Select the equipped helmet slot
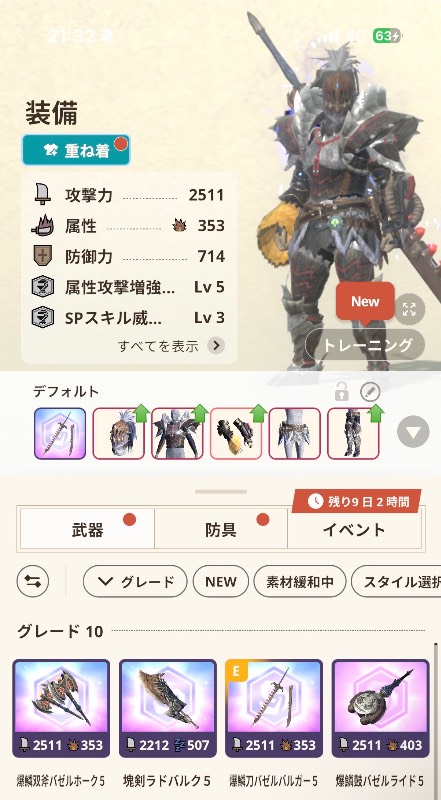This screenshot has width=441, height=800. [x=119, y=434]
